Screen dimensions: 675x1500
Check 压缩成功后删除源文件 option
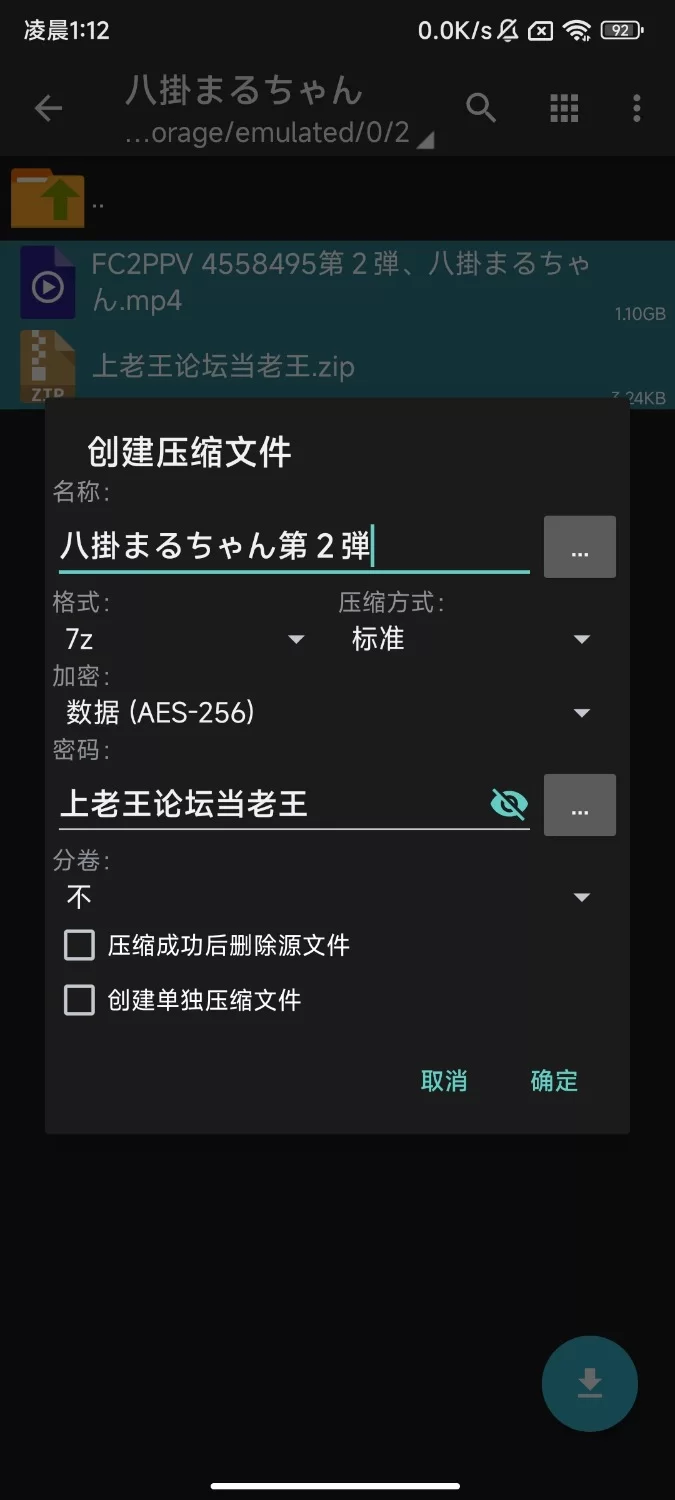(80, 945)
